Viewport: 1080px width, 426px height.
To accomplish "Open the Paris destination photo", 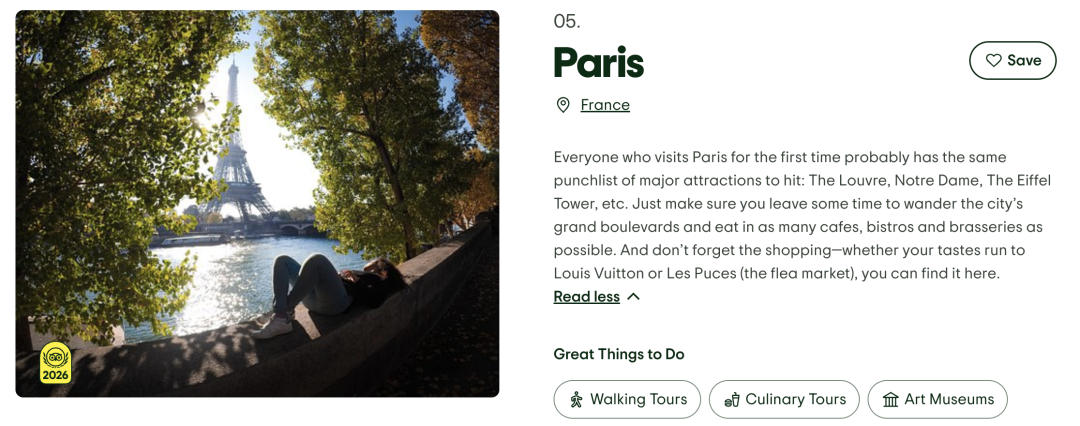I will pyautogui.click(x=257, y=204).
